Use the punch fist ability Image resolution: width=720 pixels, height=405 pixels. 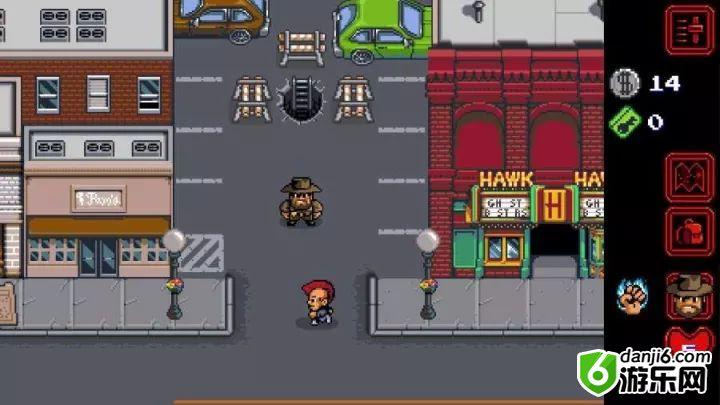[x=633, y=295]
